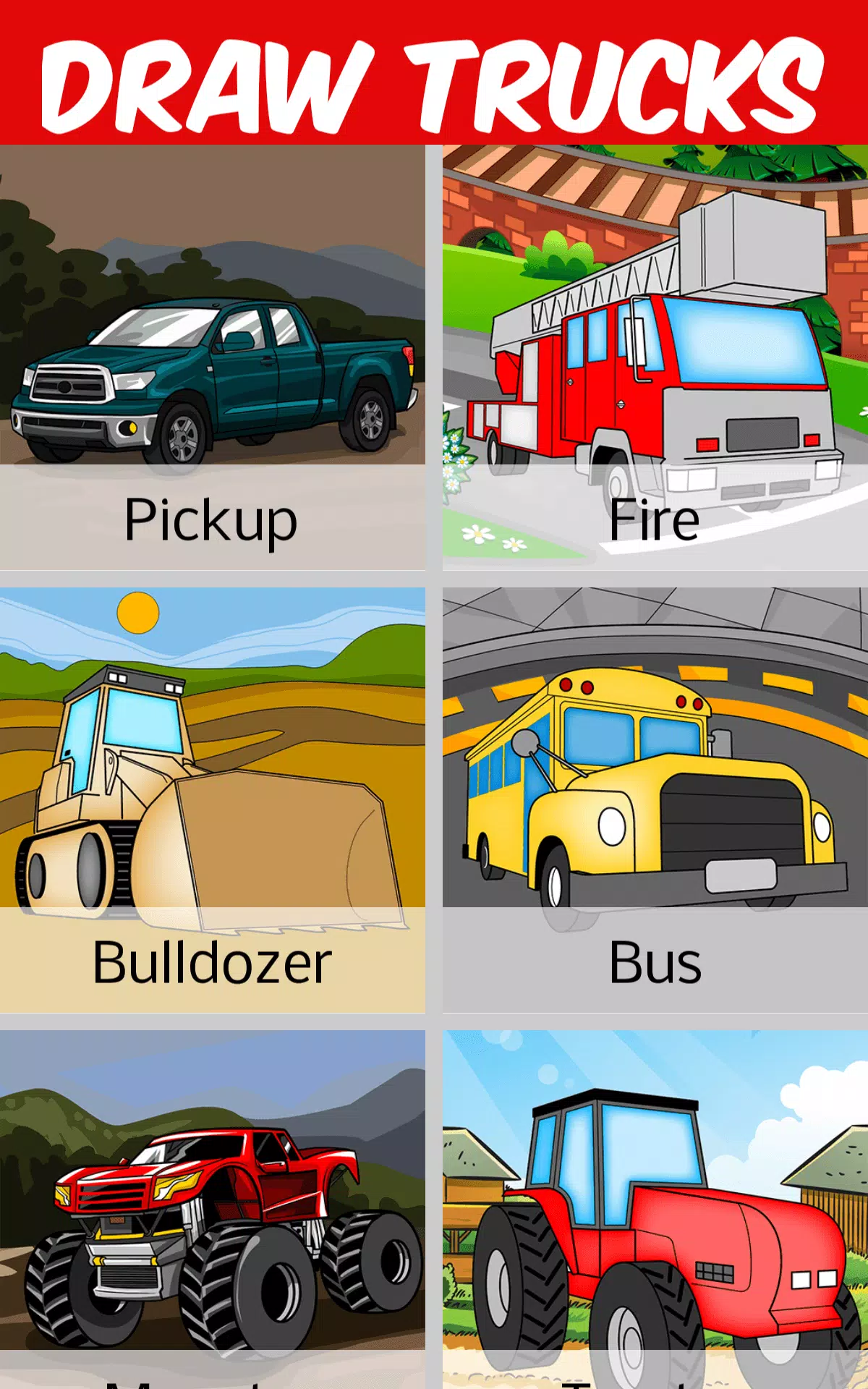
Task: Click the Fire label below the fire engine
Action: pos(652,522)
